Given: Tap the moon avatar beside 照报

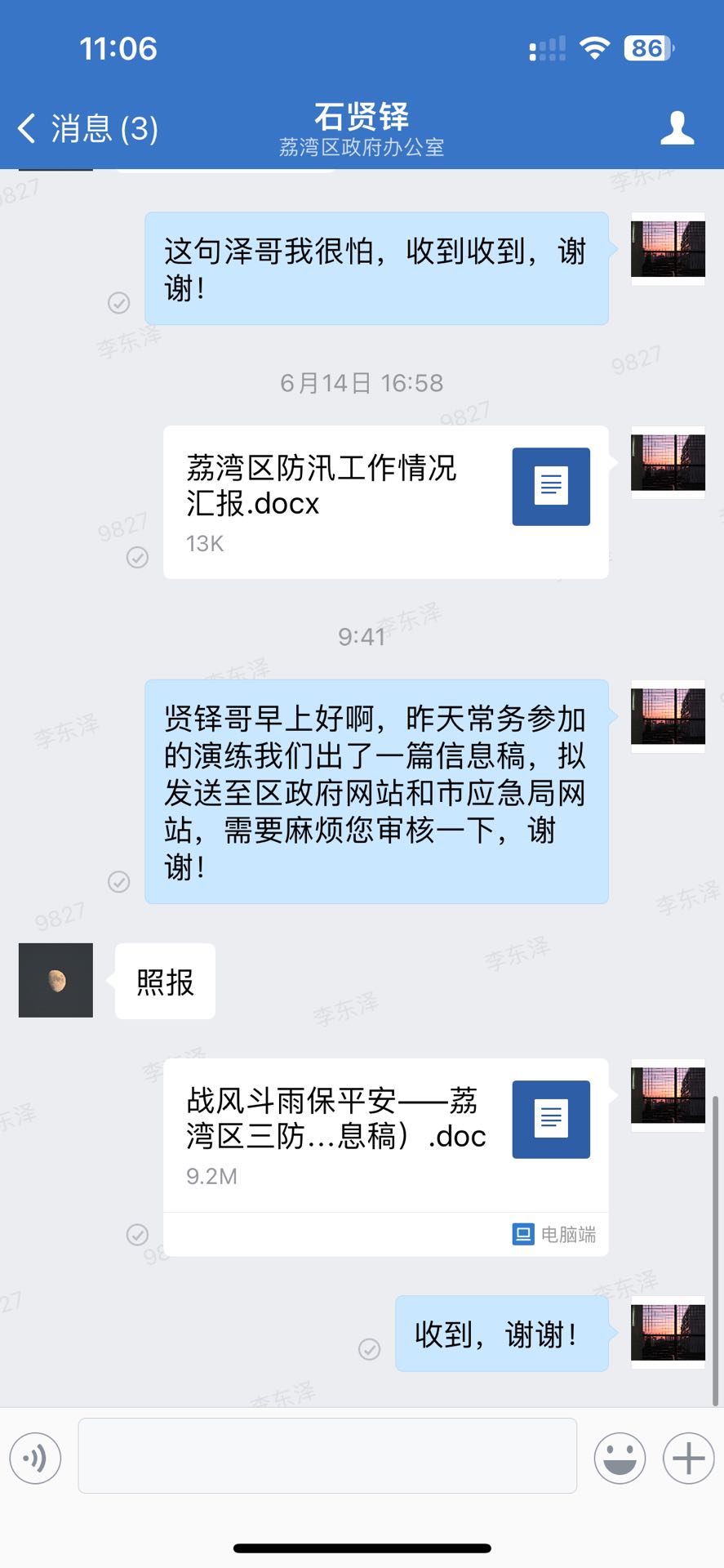Looking at the screenshot, I should pos(56,980).
